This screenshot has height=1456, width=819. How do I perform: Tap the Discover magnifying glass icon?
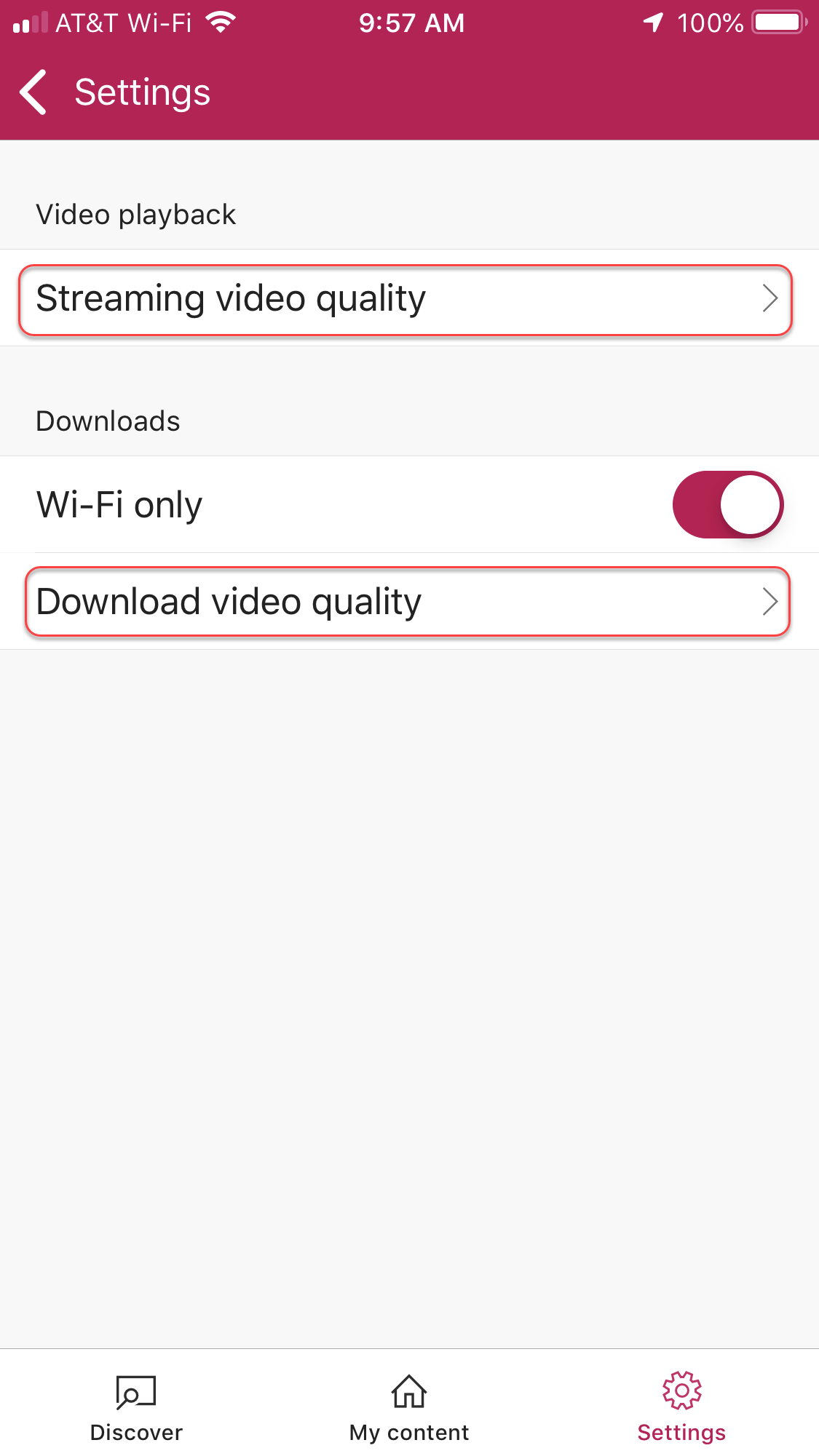click(x=135, y=1391)
